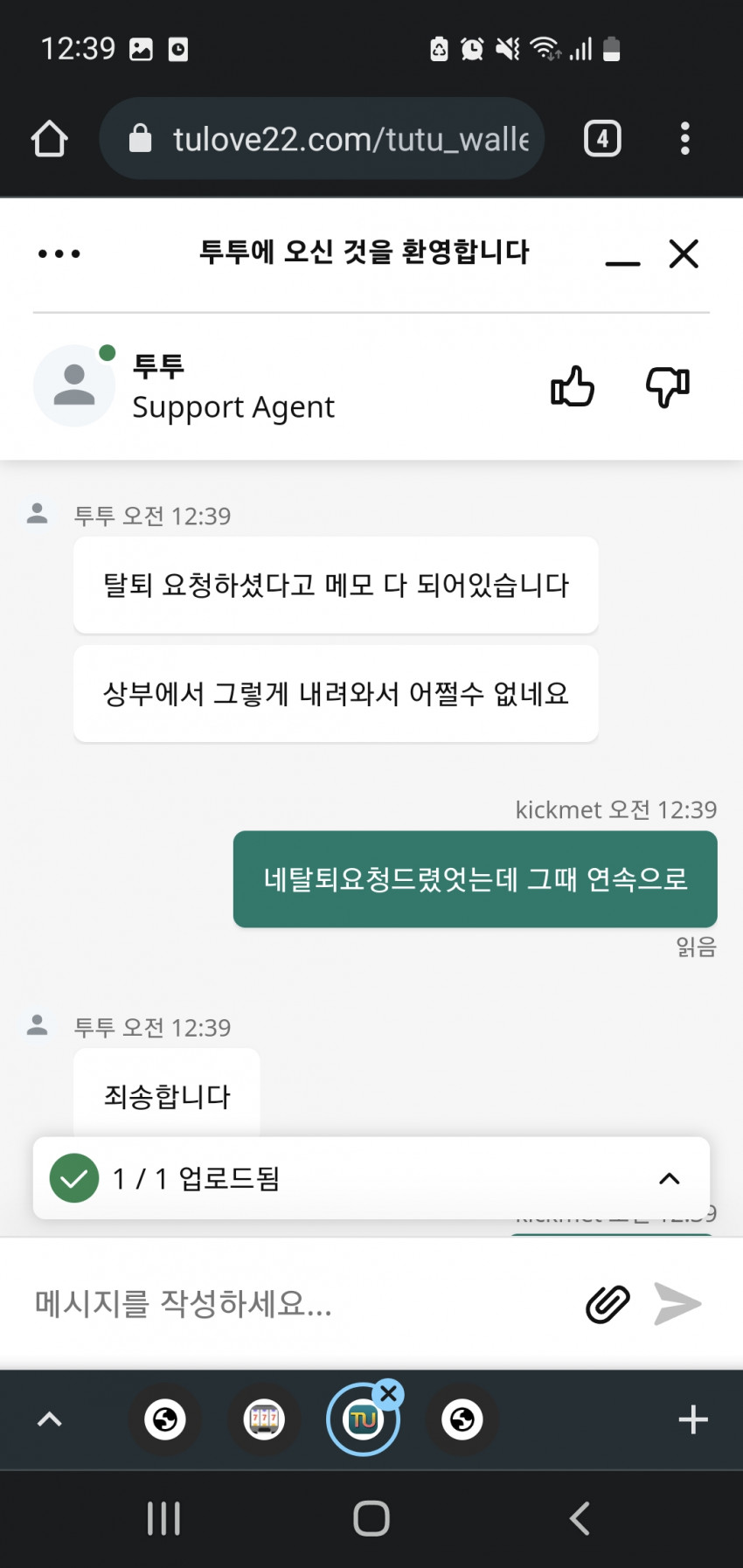The height and width of the screenshot is (1568, 743).
Task: Open the chat options three-dot menu
Action: click(x=59, y=254)
